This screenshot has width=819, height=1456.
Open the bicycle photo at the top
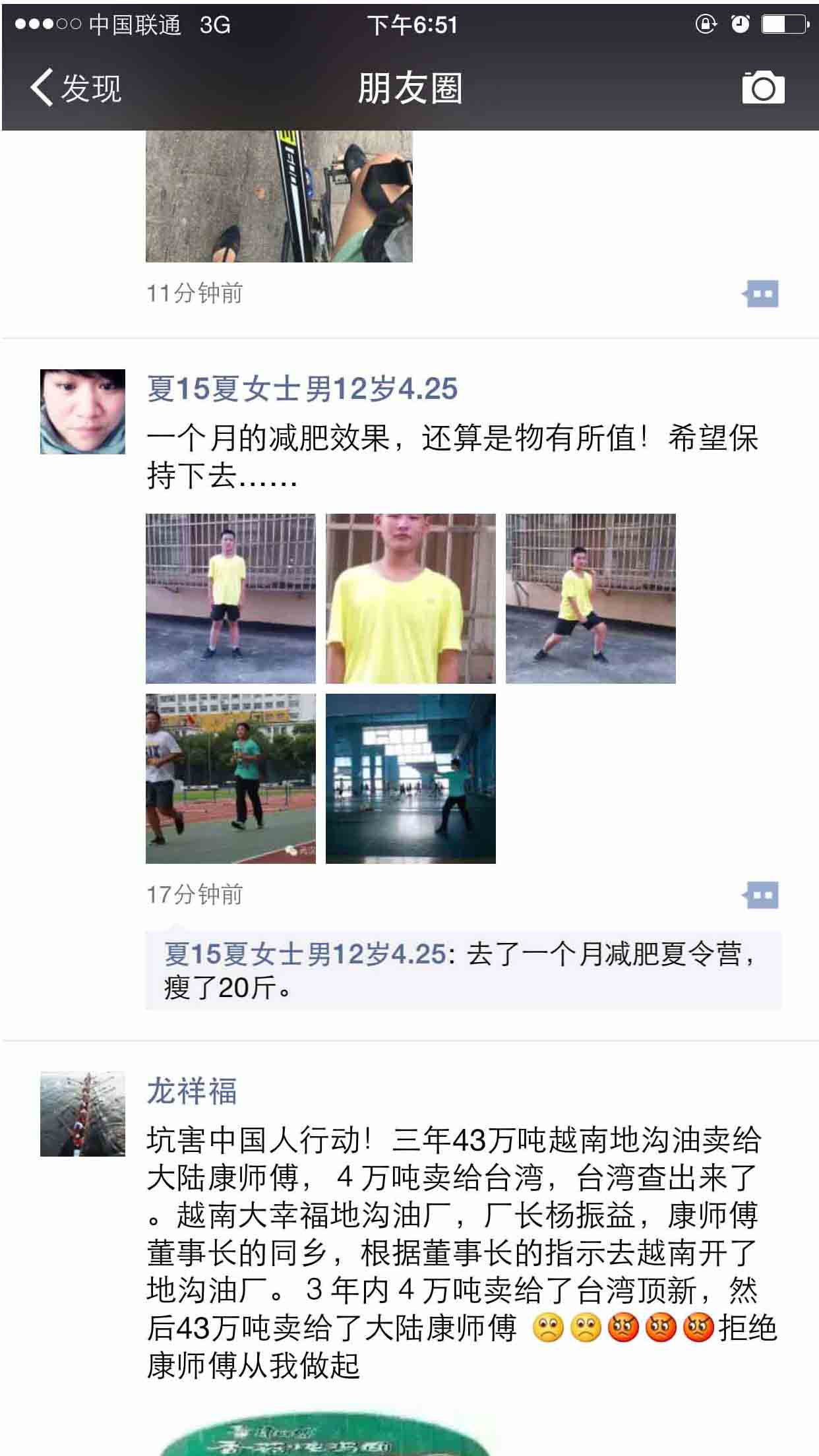click(279, 197)
